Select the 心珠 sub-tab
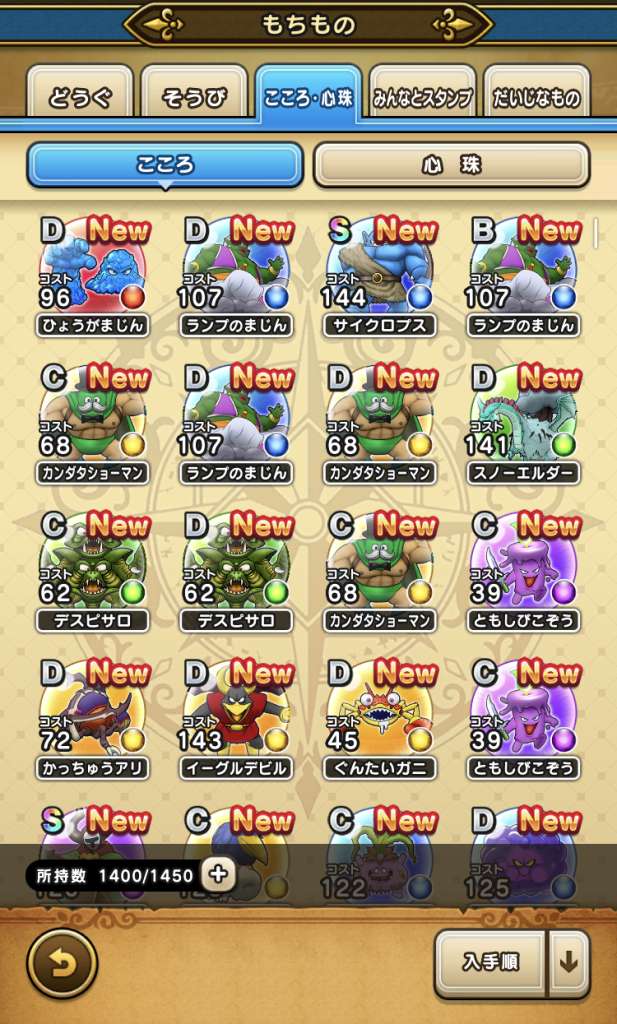617x1024 pixels. 451,165
